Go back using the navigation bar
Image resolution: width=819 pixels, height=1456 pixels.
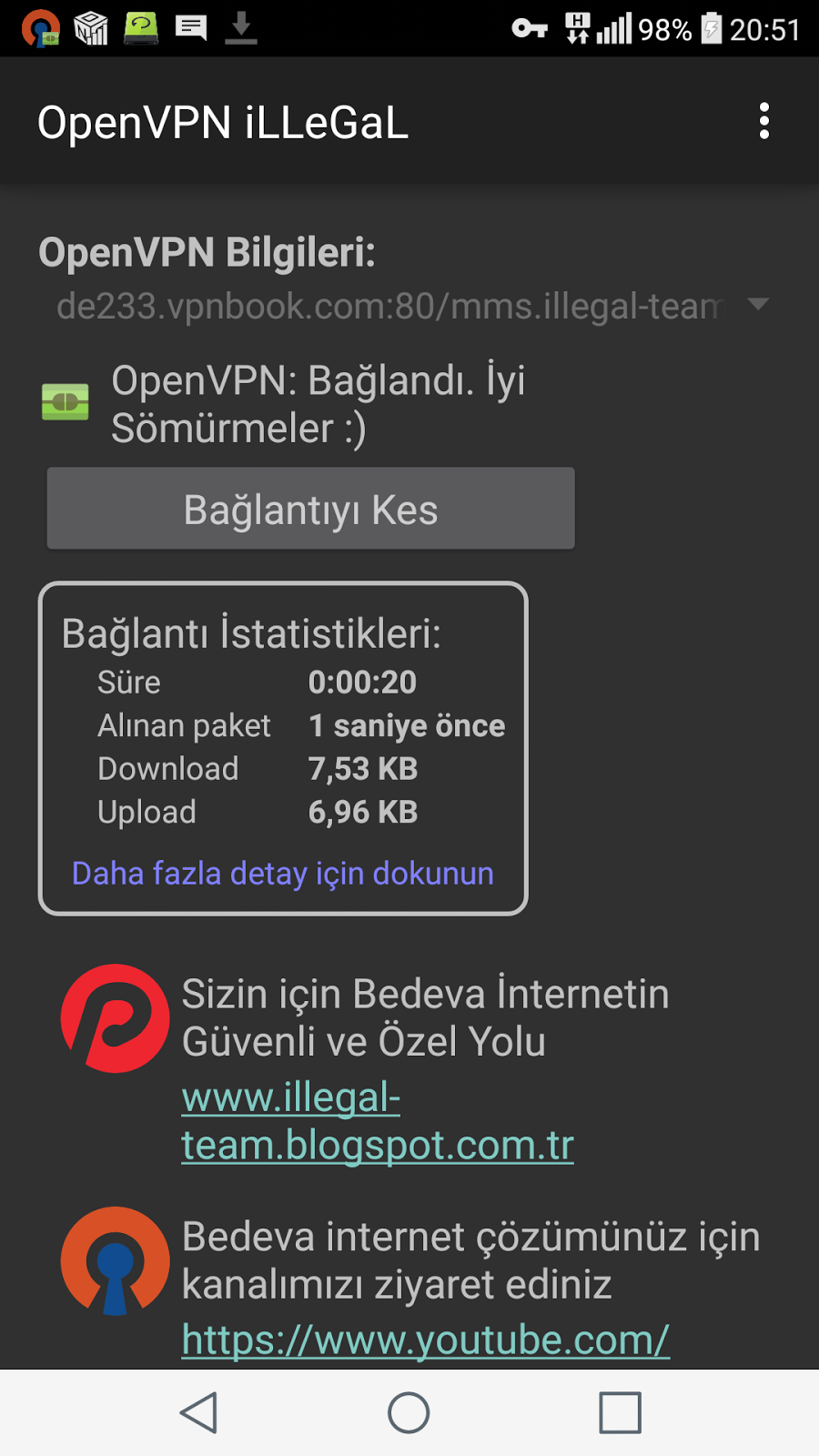click(x=198, y=1412)
